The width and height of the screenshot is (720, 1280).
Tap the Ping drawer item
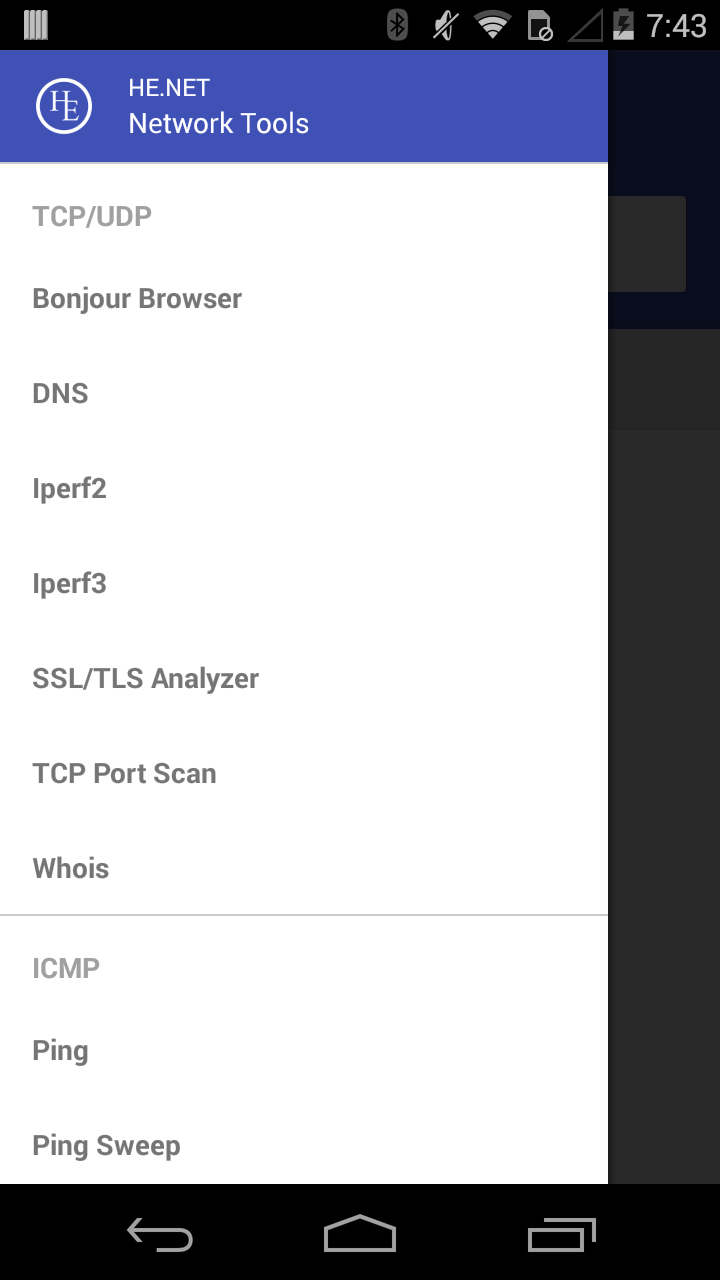click(x=304, y=1051)
